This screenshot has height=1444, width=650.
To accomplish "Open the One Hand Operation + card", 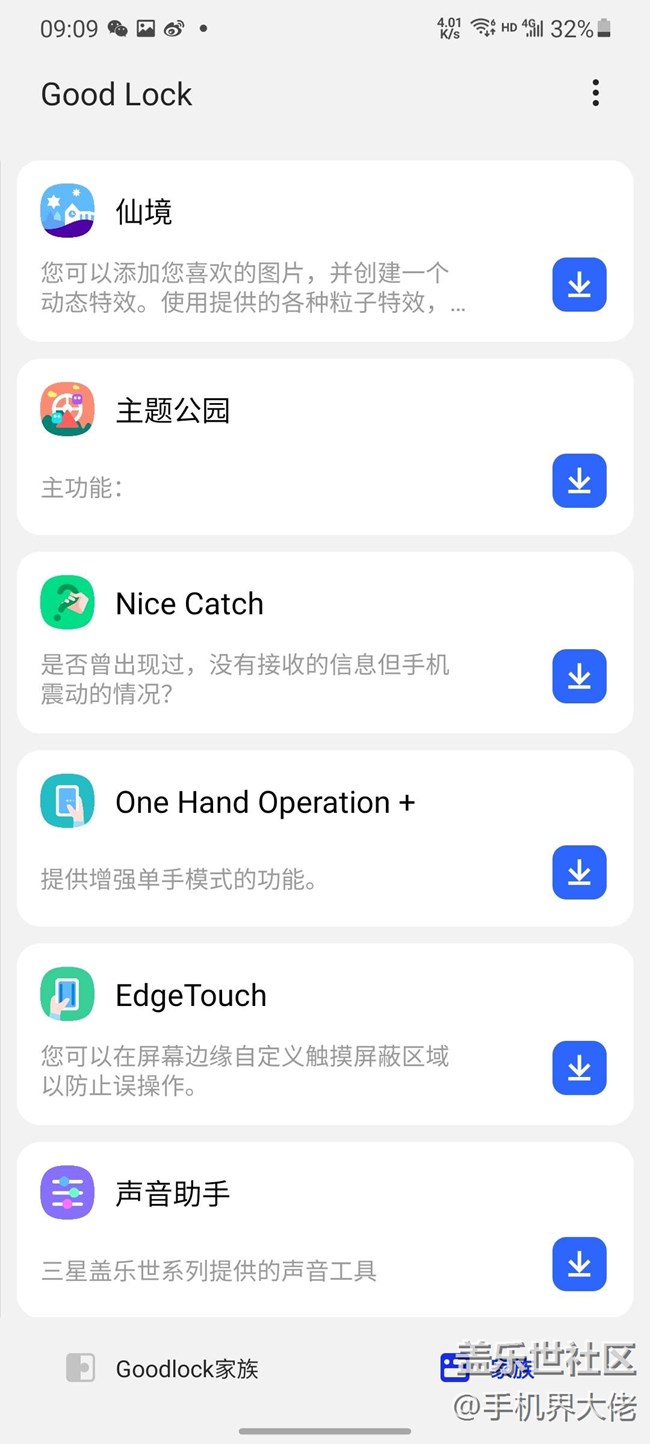I will (325, 838).
